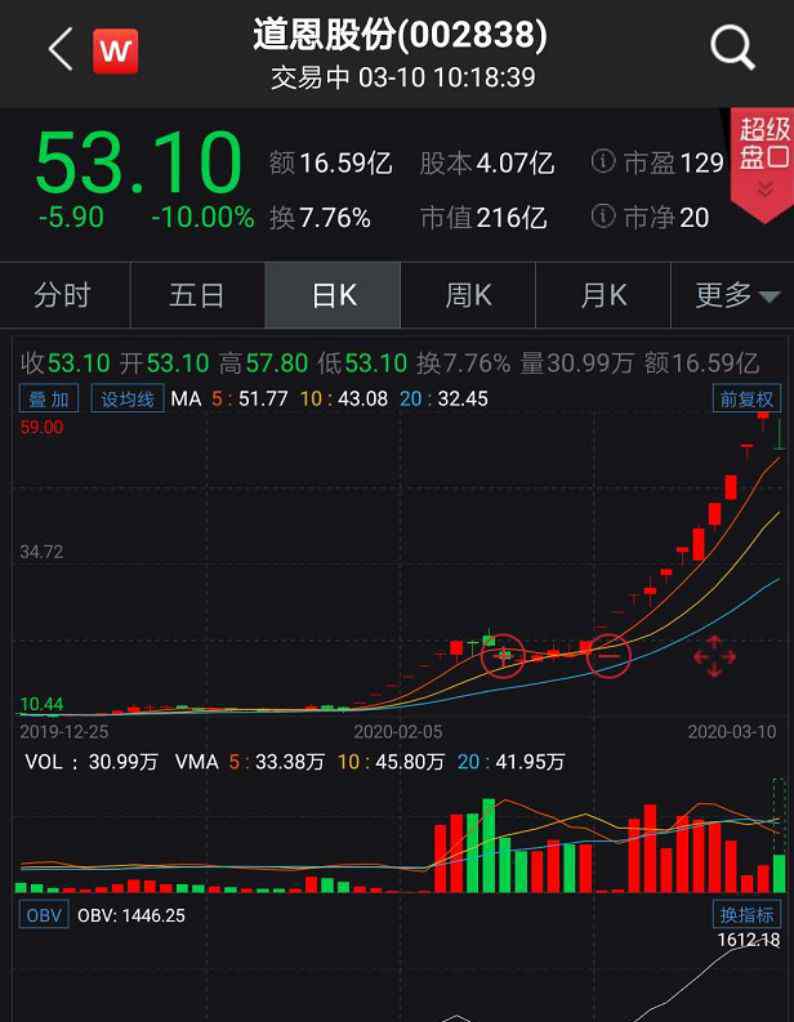Tap the red W badge icon
Viewport: 794px width, 1022px height.
pos(116,50)
